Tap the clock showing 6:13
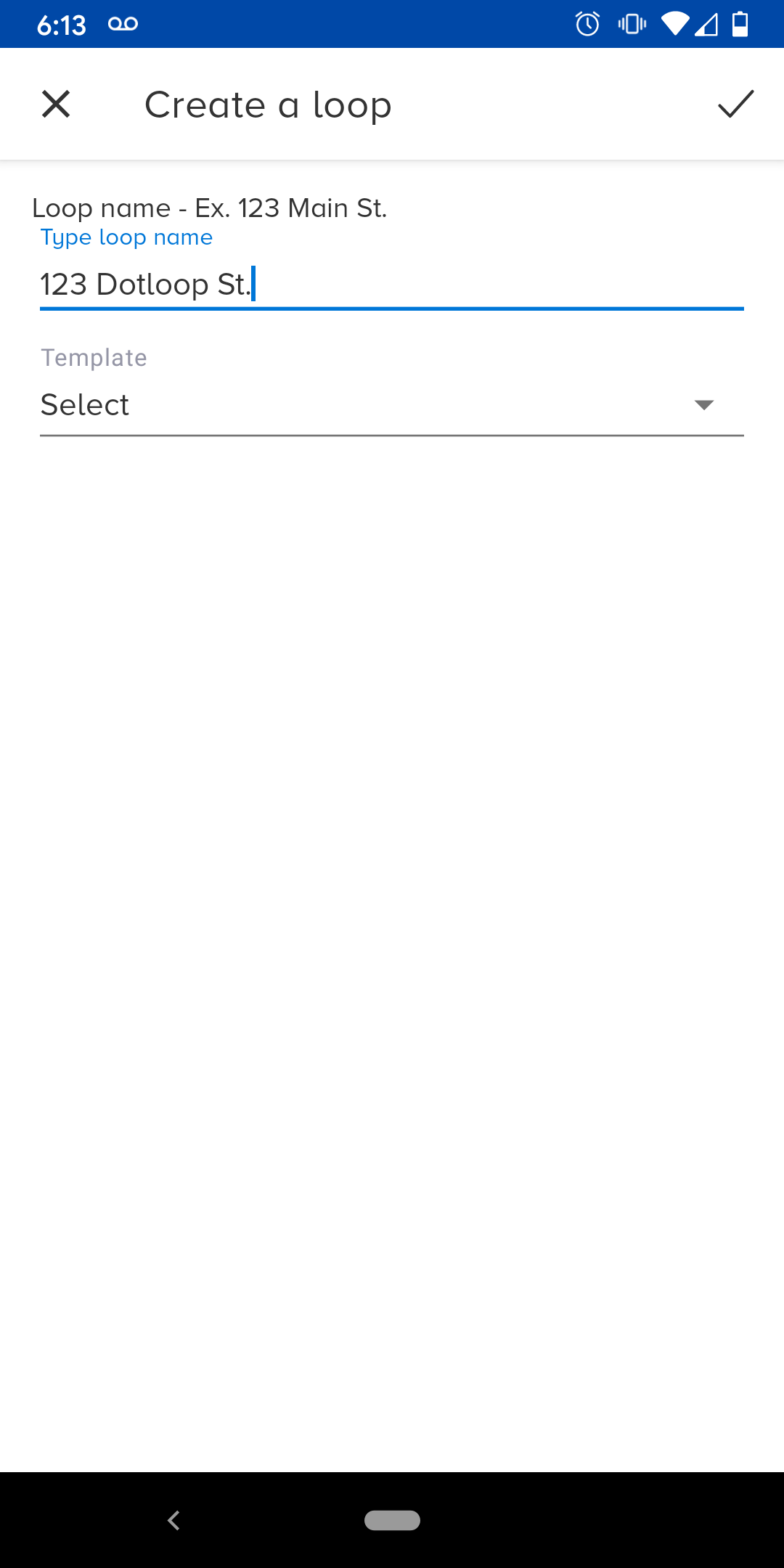 pyautogui.click(x=61, y=23)
